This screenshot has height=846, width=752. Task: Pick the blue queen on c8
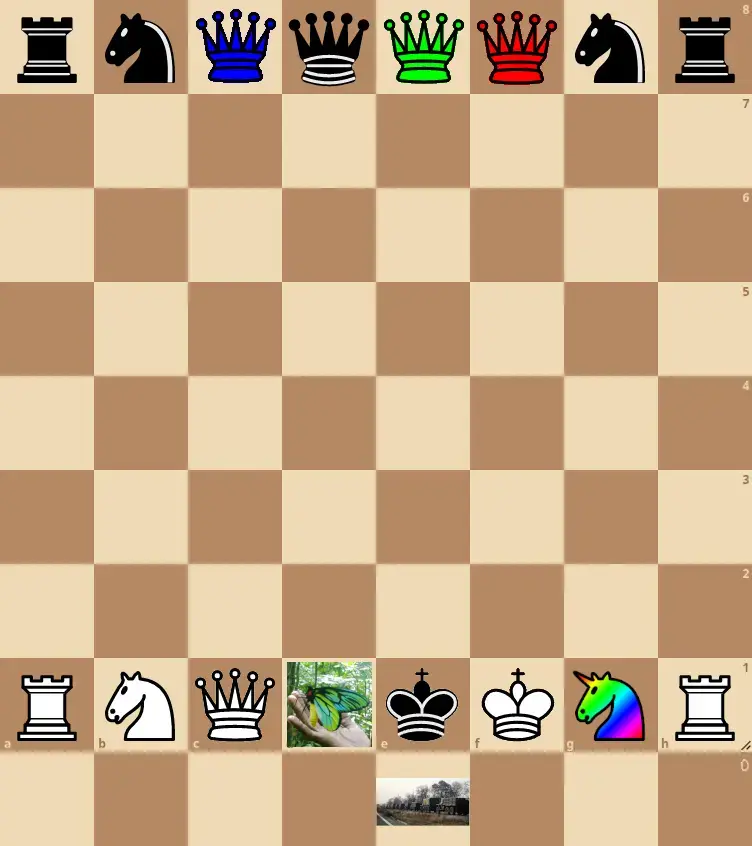coord(235,47)
